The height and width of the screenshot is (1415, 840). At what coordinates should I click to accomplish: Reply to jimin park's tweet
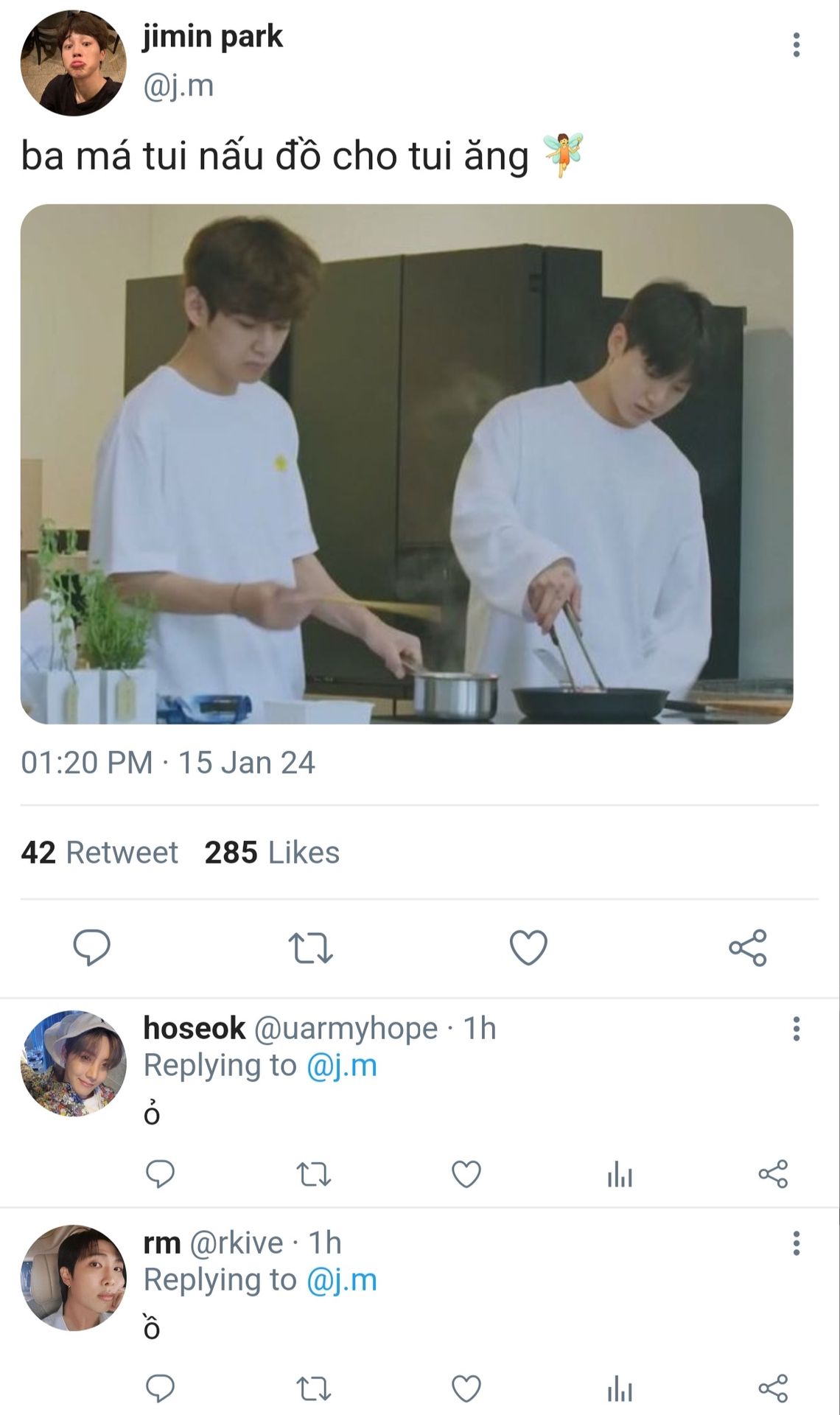(92, 947)
